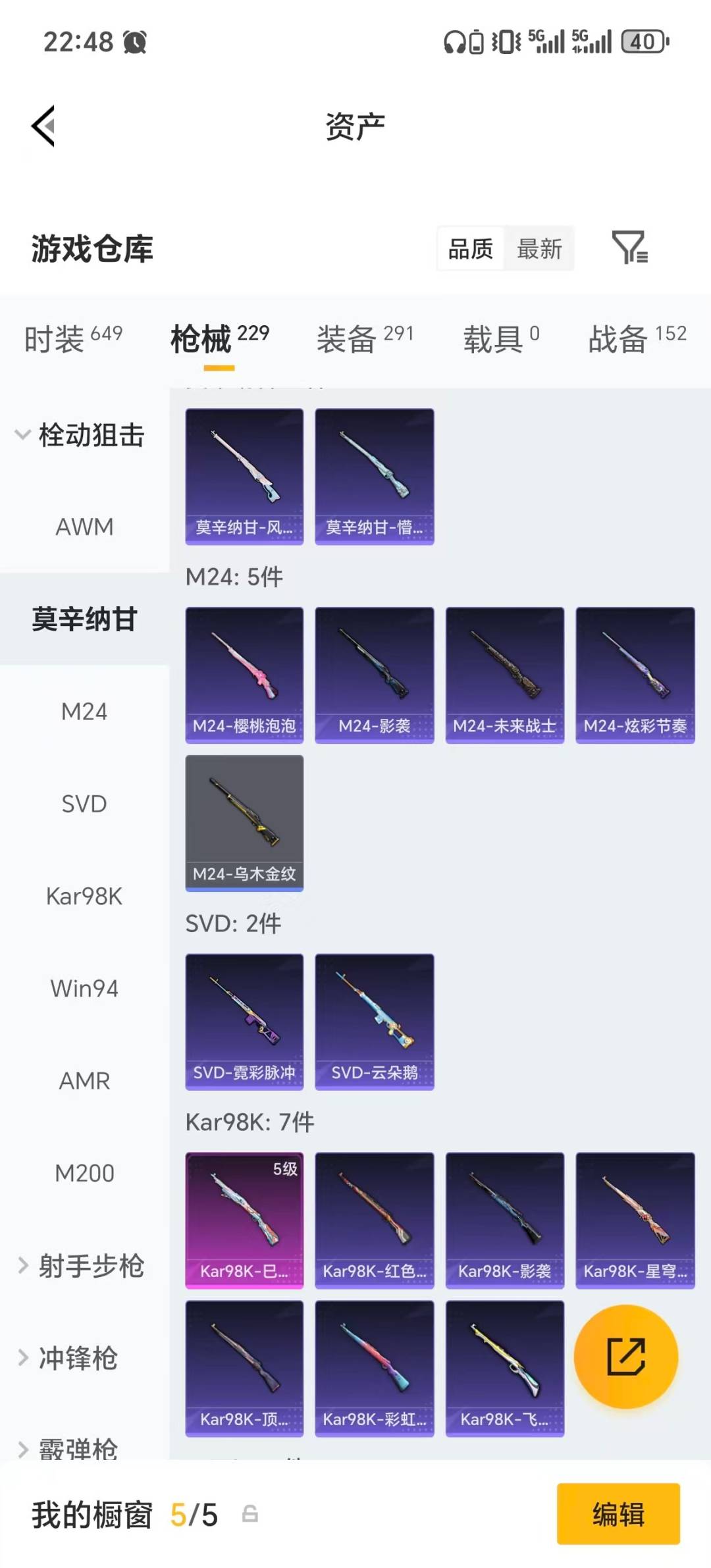Expand the 射手步枪 category
The width and height of the screenshot is (711, 1568).
(92, 1264)
